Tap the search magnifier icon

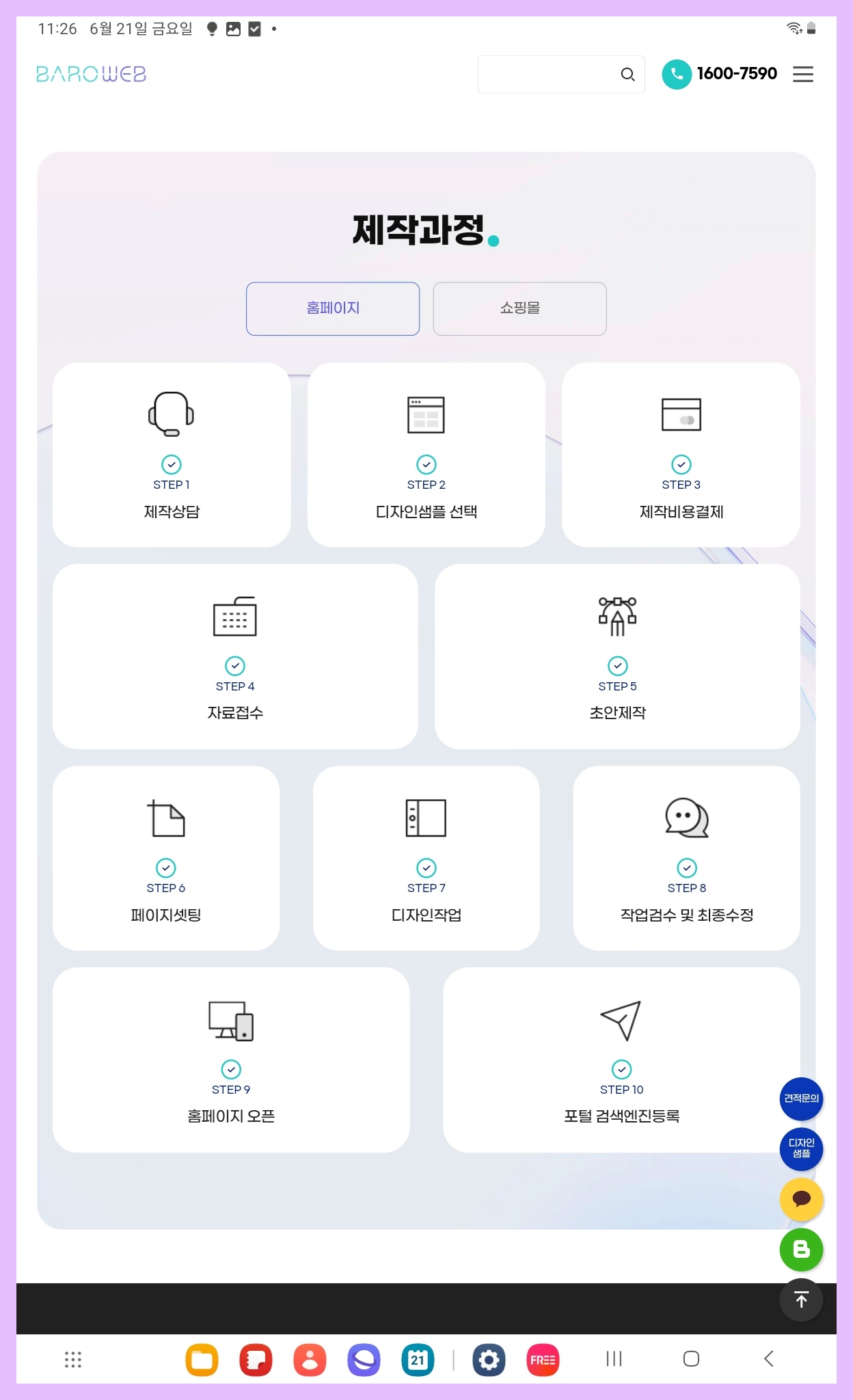(x=627, y=75)
